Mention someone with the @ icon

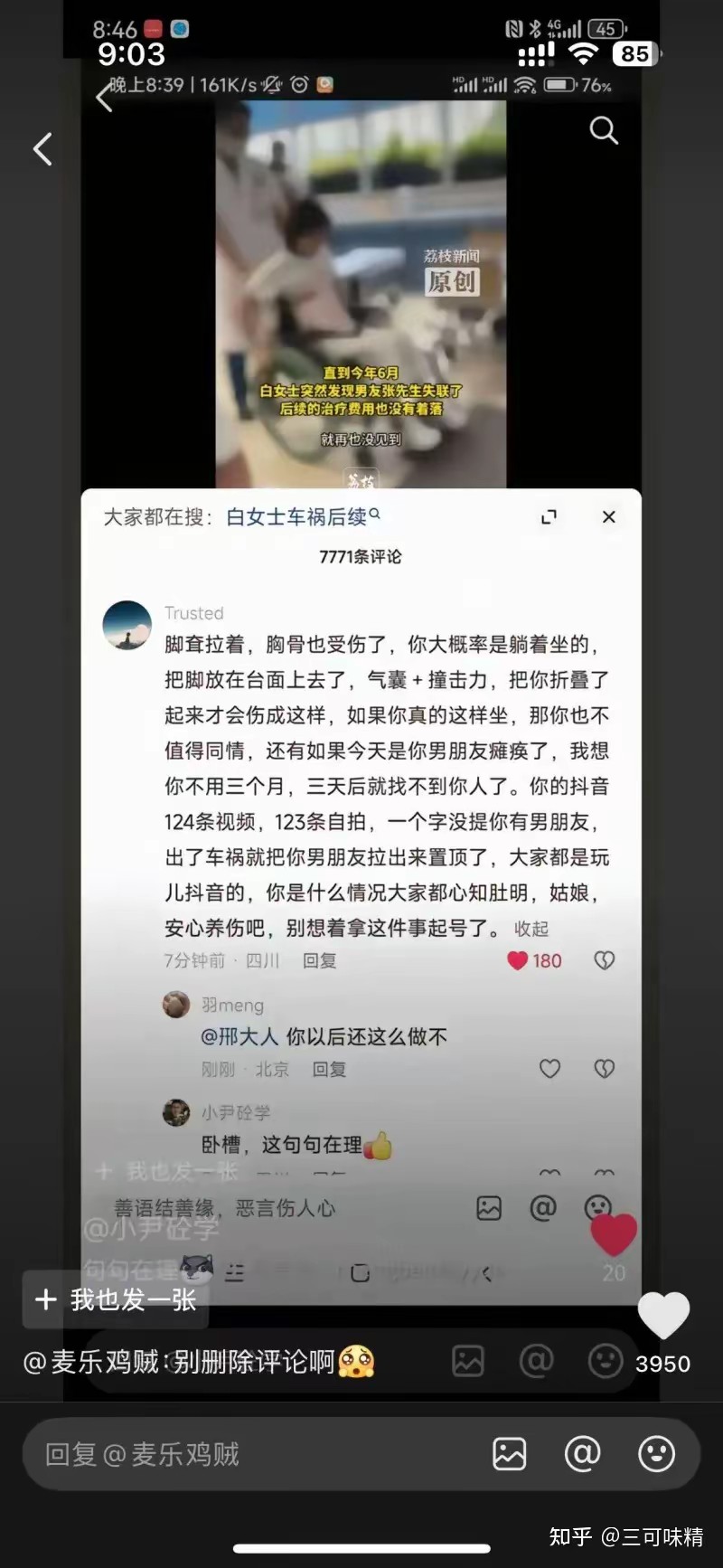[582, 1454]
